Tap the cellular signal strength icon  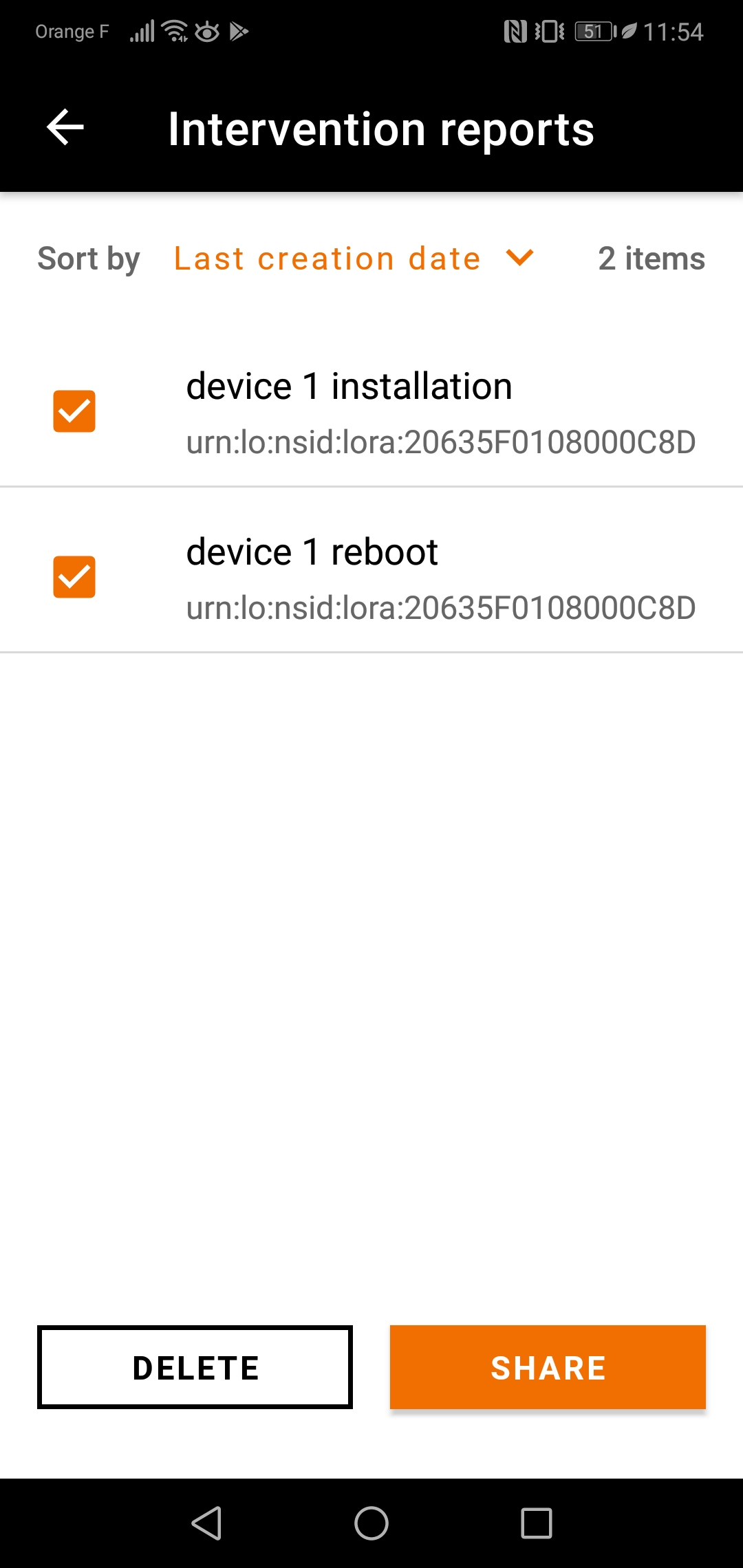(141, 31)
